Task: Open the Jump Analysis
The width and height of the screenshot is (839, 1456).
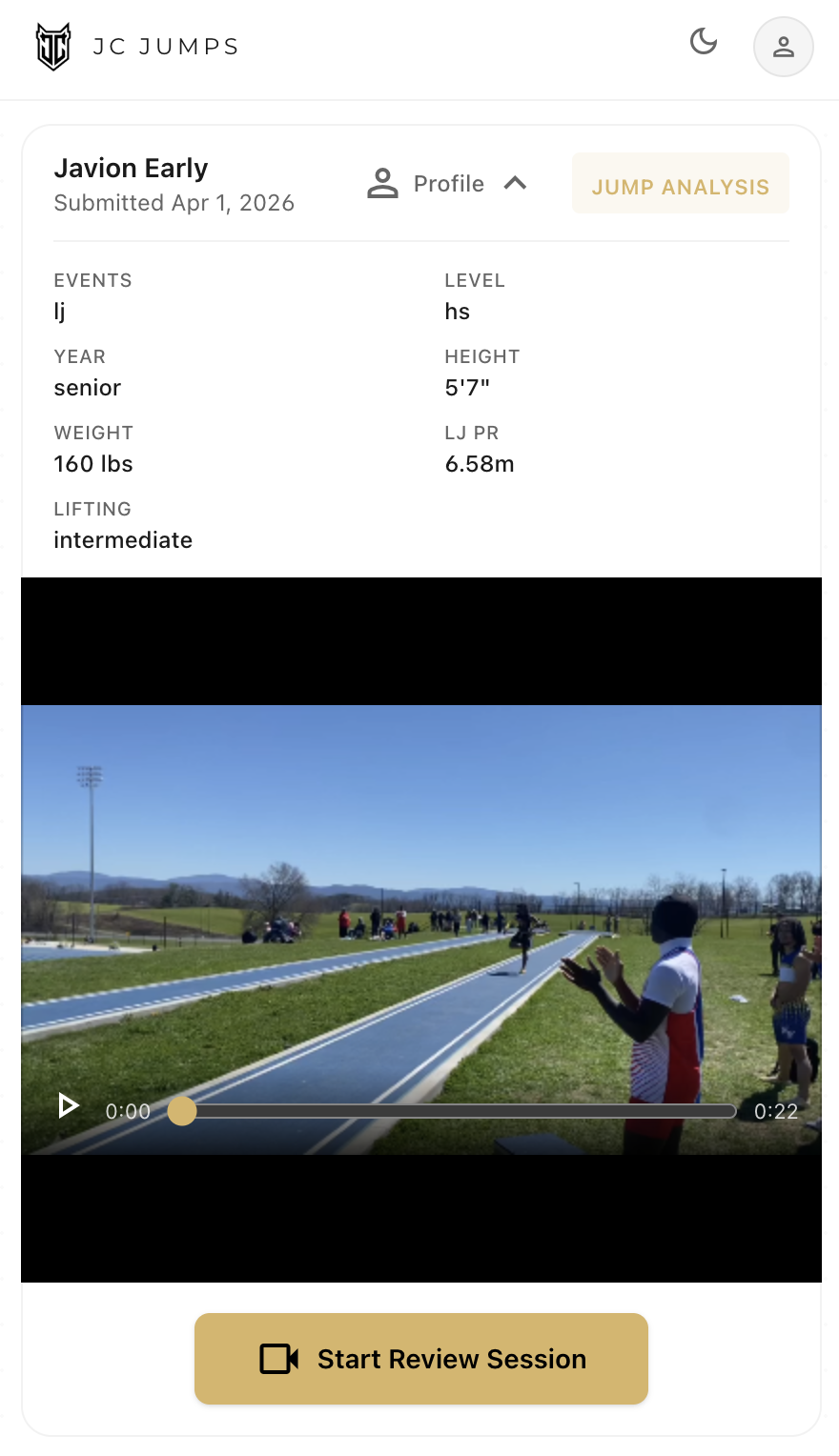Action: 680,184
